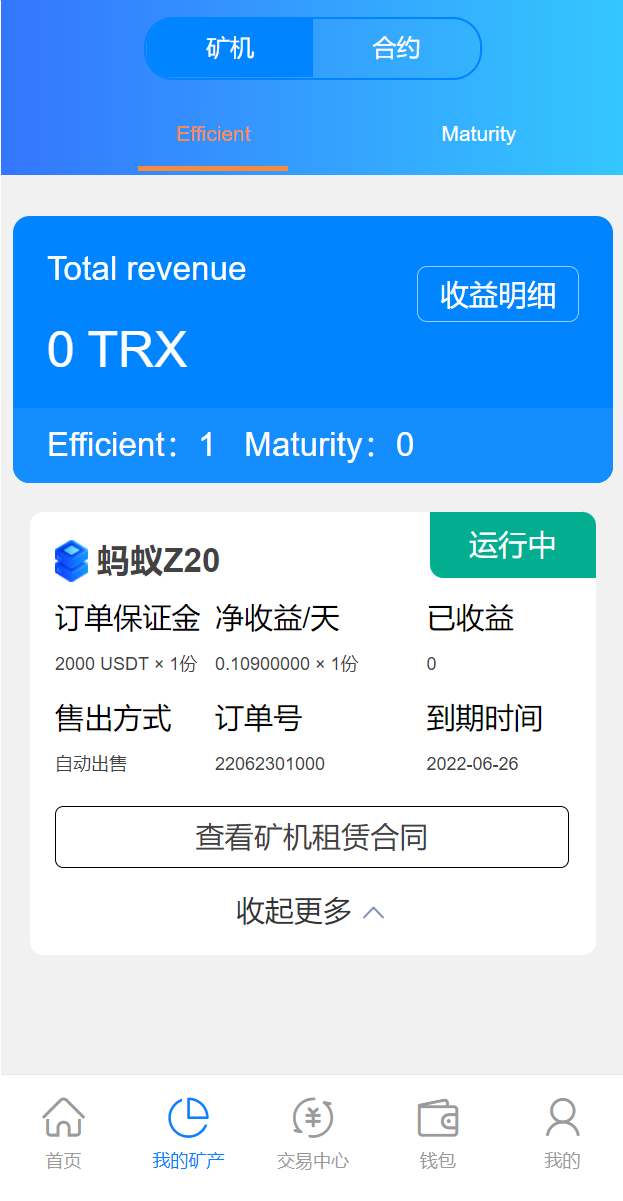Select the 矿机 segment
This screenshot has width=623, height=1201.
point(230,48)
